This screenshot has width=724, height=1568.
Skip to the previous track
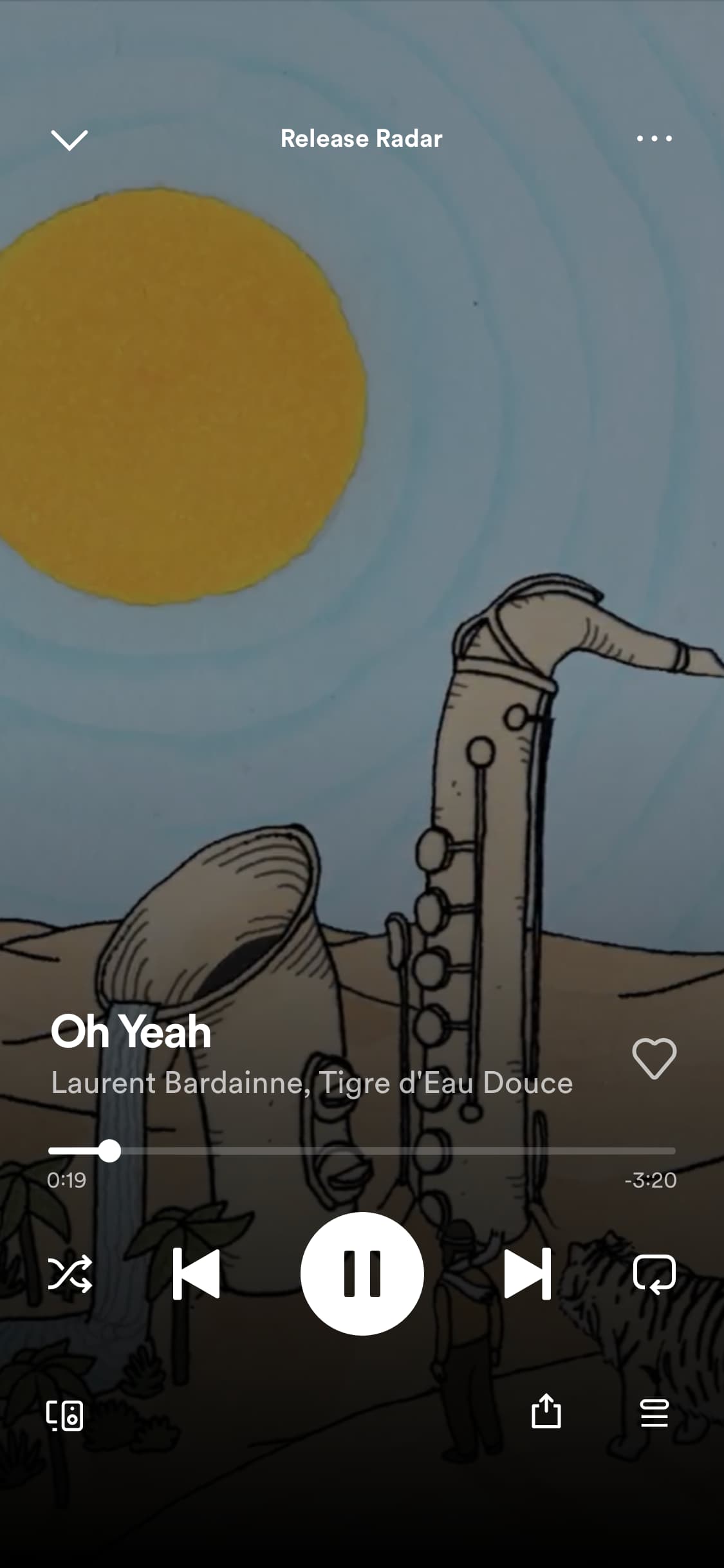[x=196, y=1273]
